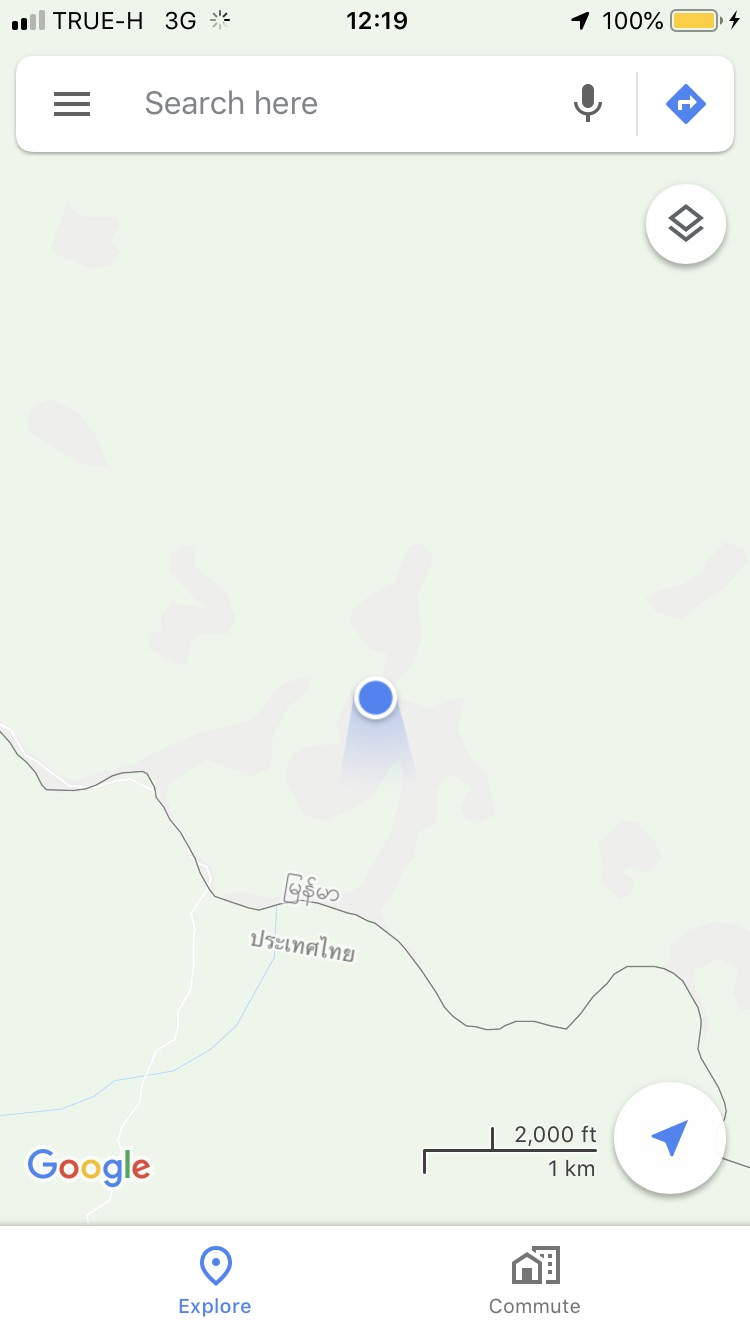The image size is (750, 1334).
Task: Start voice search with the microphone
Action: click(x=588, y=104)
